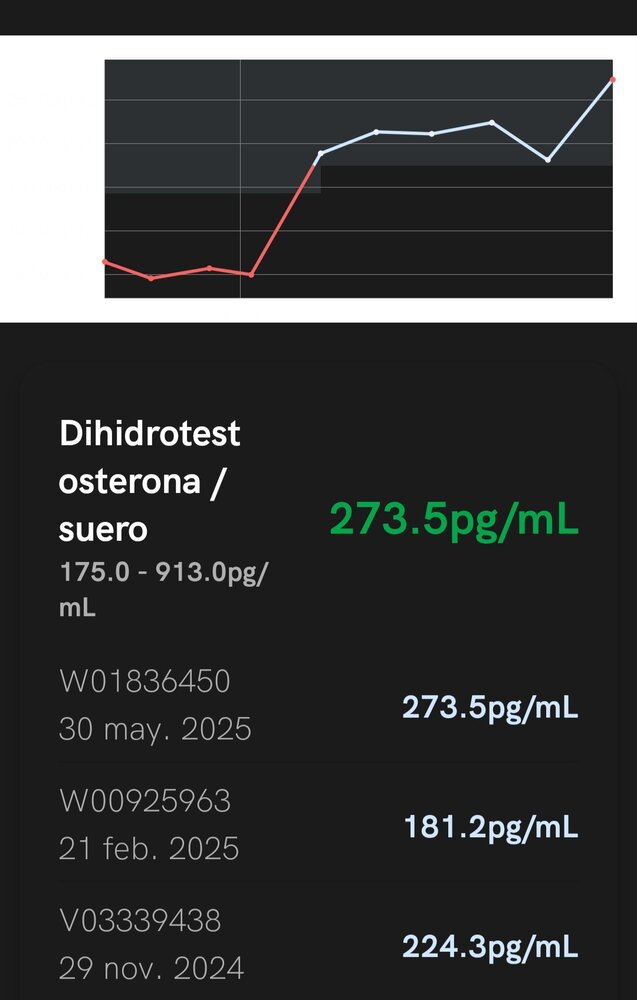Select the last red point on the chart
The width and height of the screenshot is (637, 1000).
[x=612, y=78]
